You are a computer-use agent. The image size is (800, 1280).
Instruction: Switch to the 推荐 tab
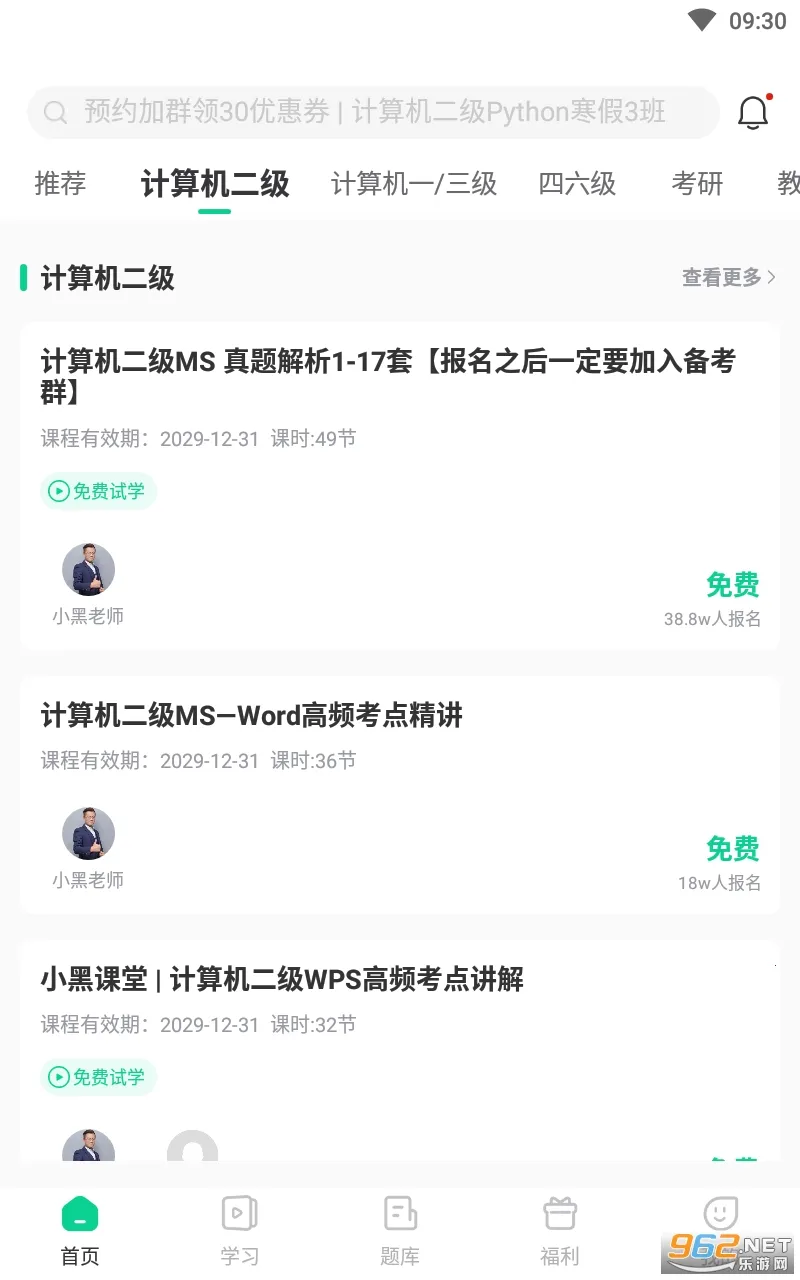point(60,184)
